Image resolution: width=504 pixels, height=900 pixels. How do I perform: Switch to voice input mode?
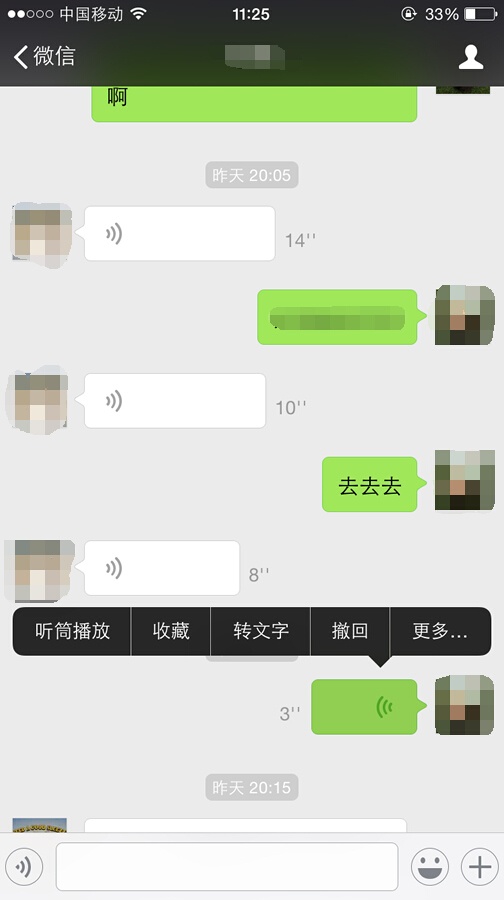pos(24,867)
